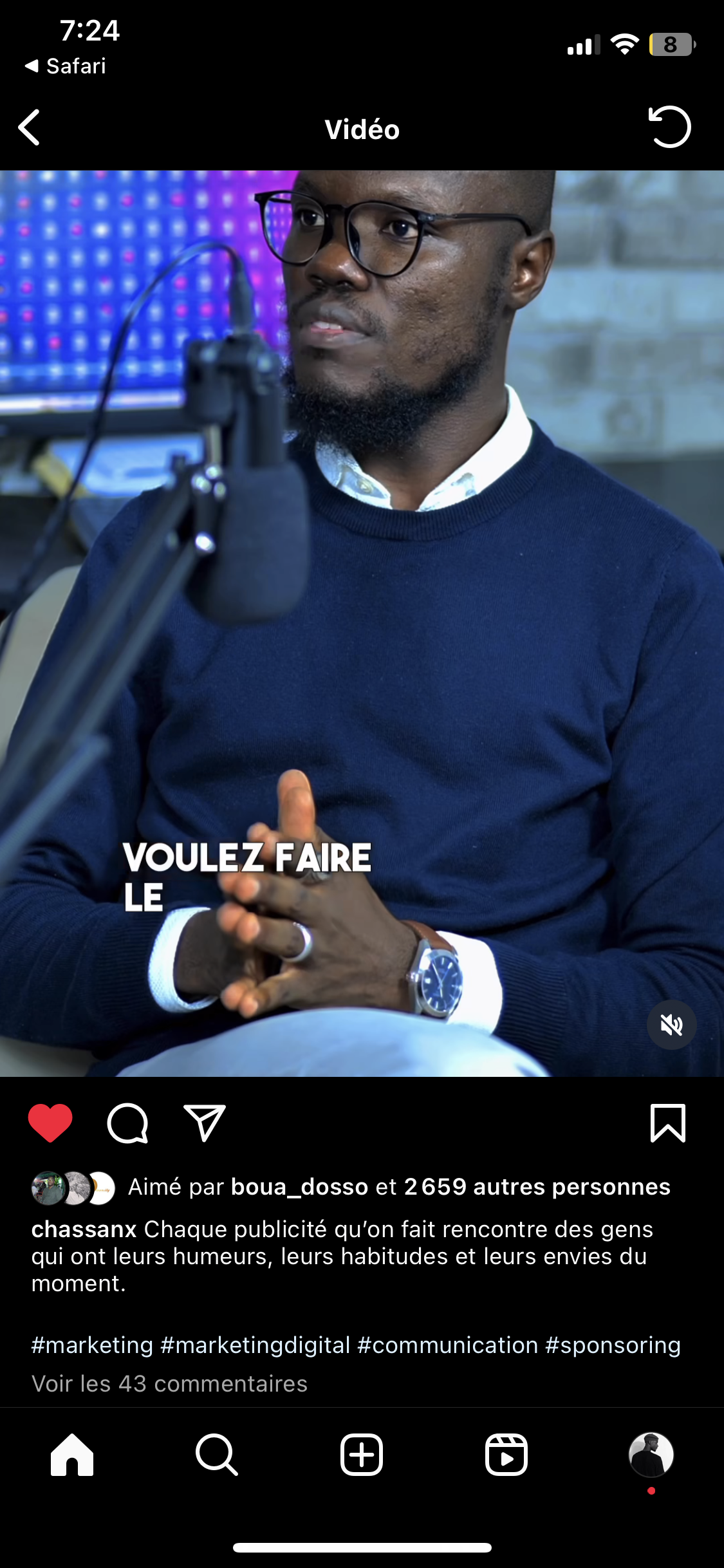Switch to the Search tab
The height and width of the screenshot is (1568, 724).
tap(217, 1455)
